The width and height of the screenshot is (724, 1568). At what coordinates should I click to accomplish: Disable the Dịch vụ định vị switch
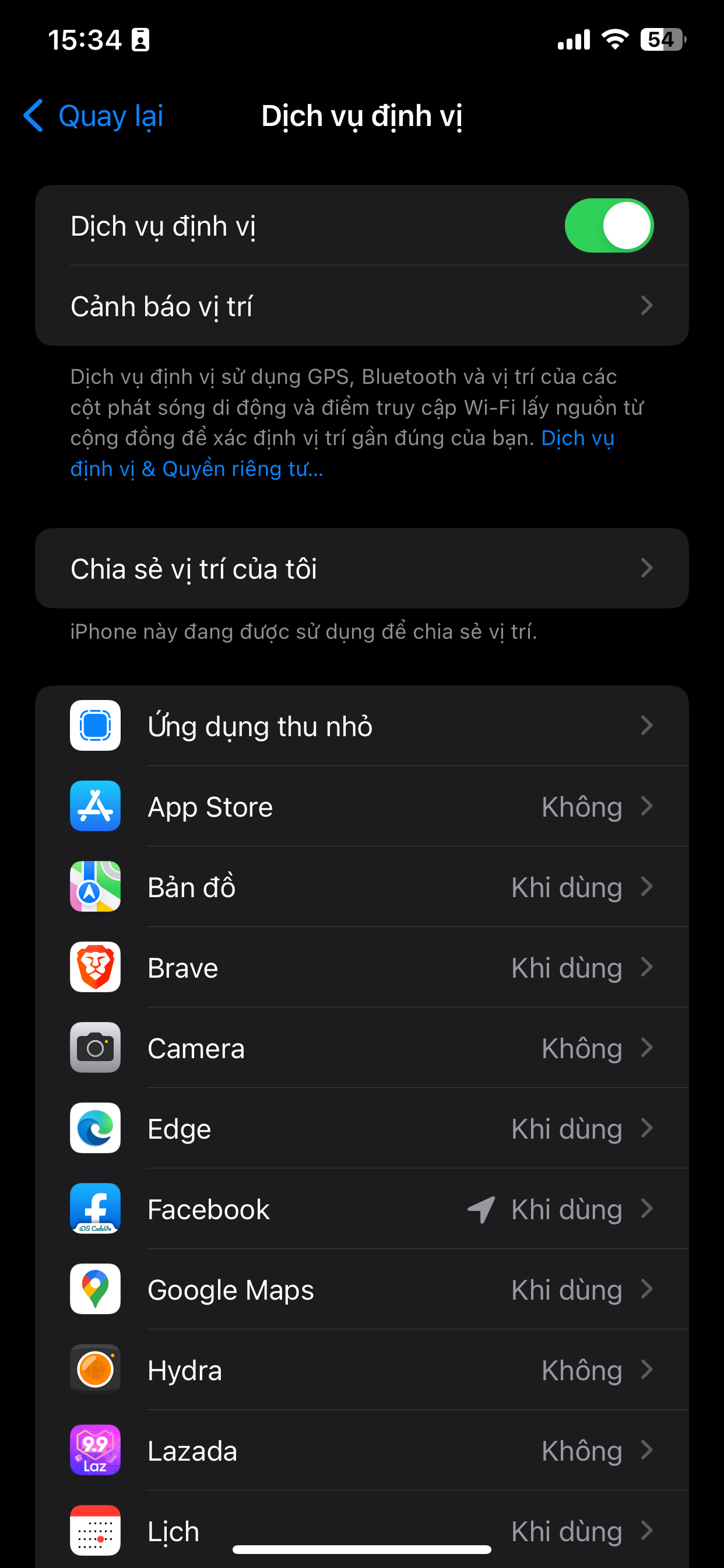(609, 226)
